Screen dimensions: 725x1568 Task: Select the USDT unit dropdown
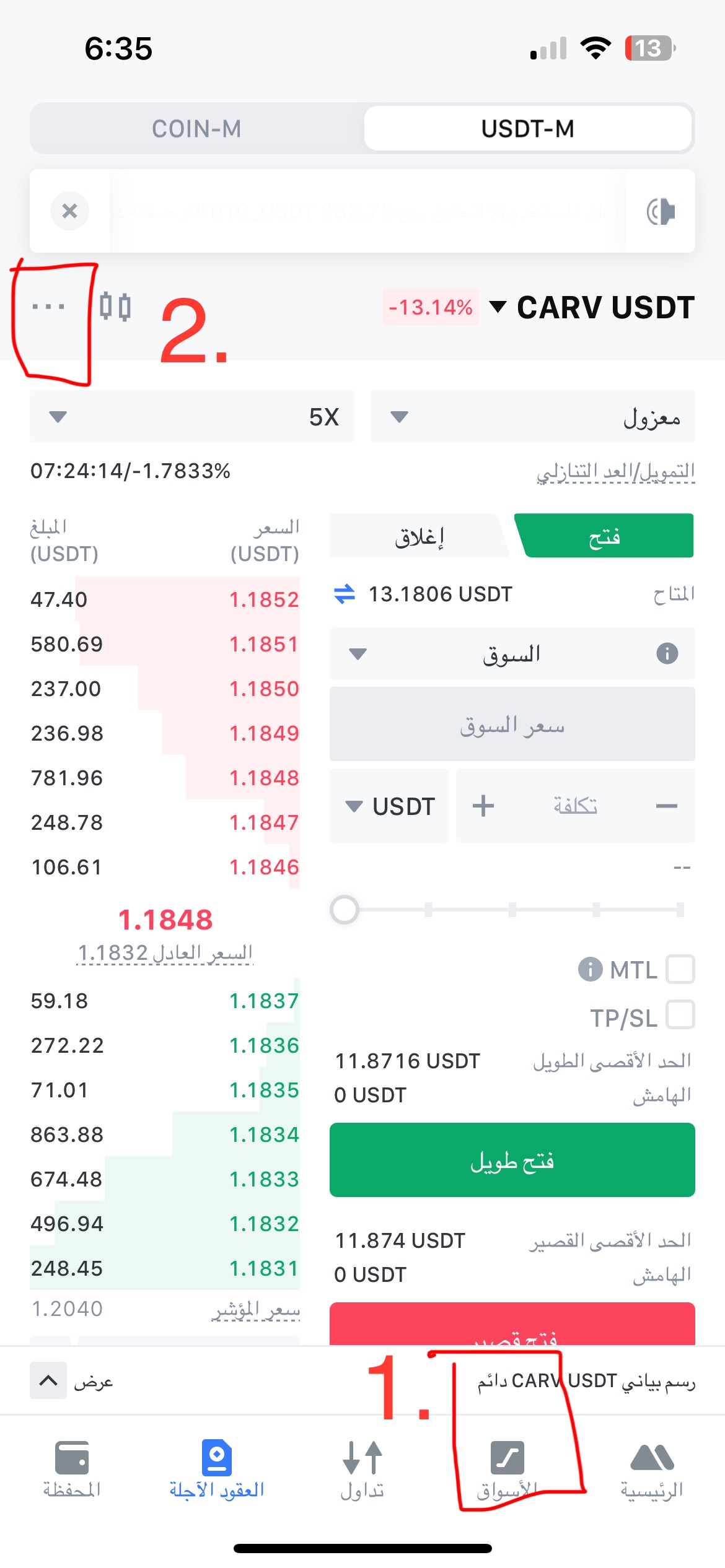pos(390,806)
